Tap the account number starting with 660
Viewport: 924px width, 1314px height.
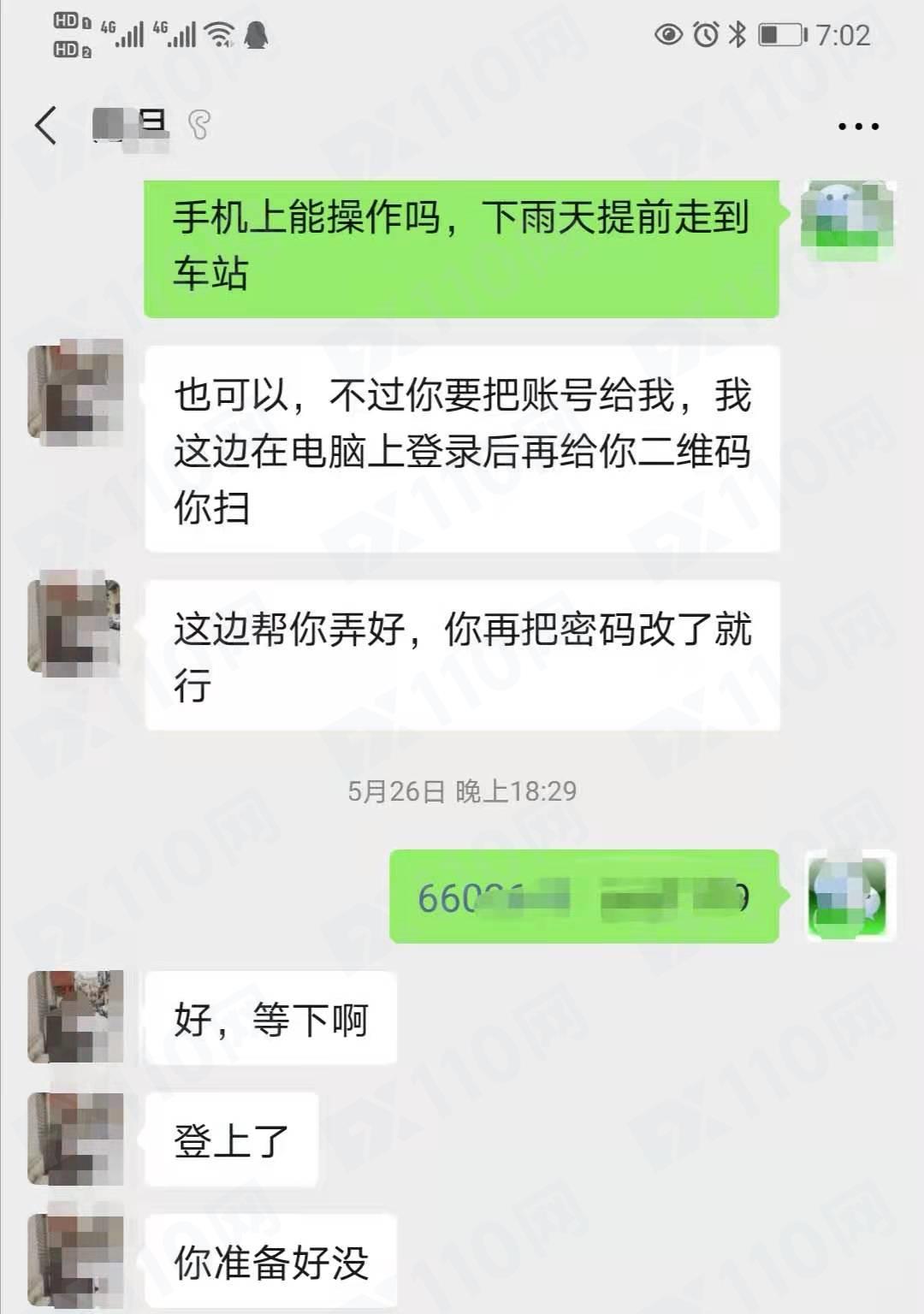[583, 897]
